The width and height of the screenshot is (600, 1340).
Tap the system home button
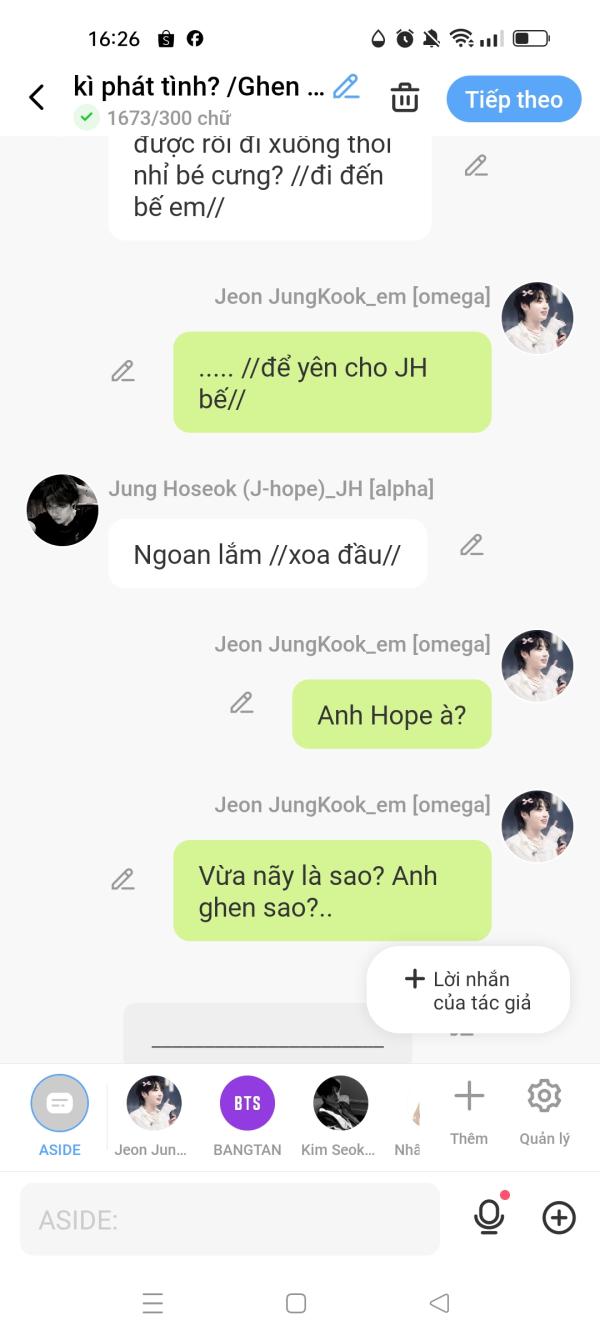(x=296, y=1303)
